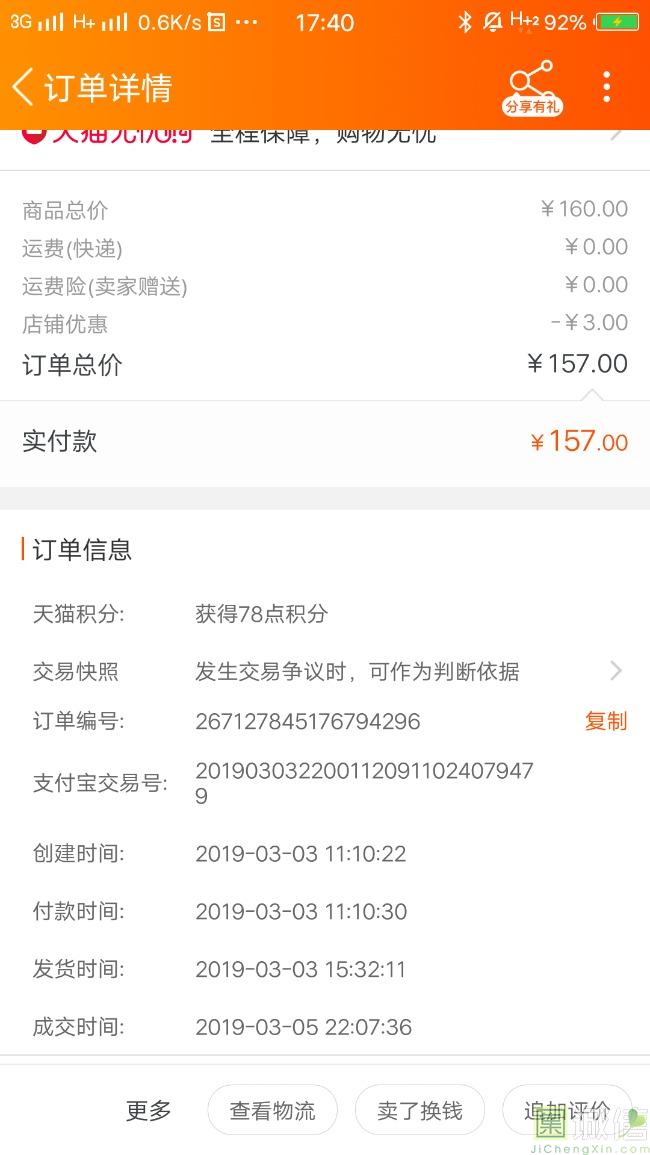650x1155 pixels.
Task: Tap 更多 for more options
Action: coord(148,1110)
